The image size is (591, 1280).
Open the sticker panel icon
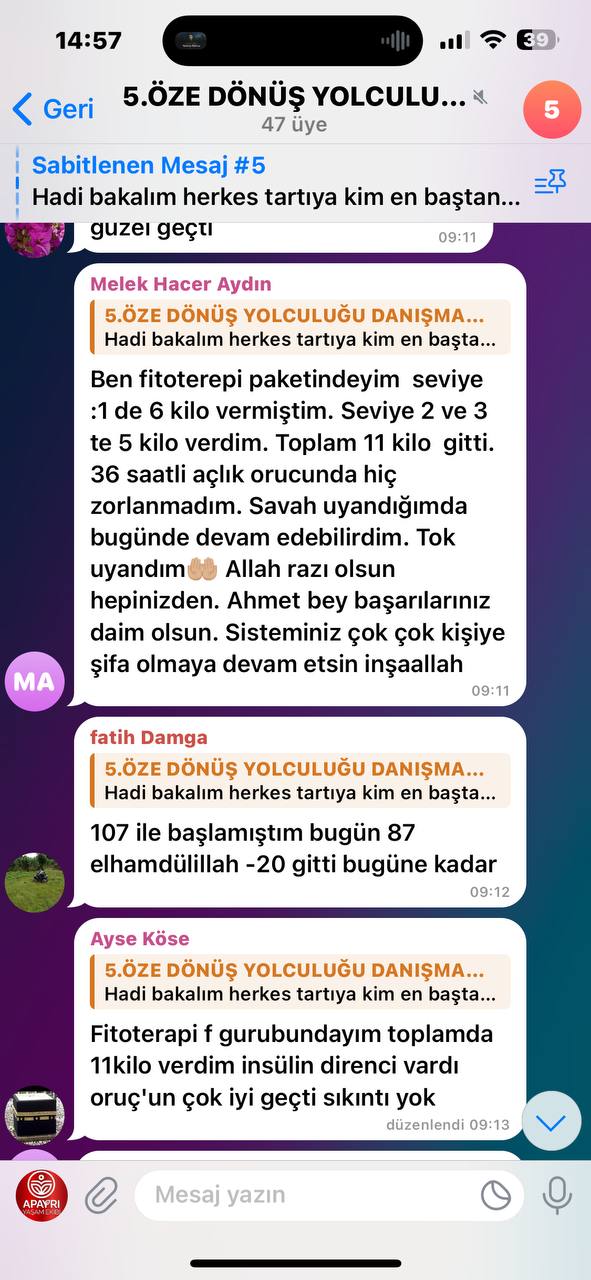pos(496,1195)
